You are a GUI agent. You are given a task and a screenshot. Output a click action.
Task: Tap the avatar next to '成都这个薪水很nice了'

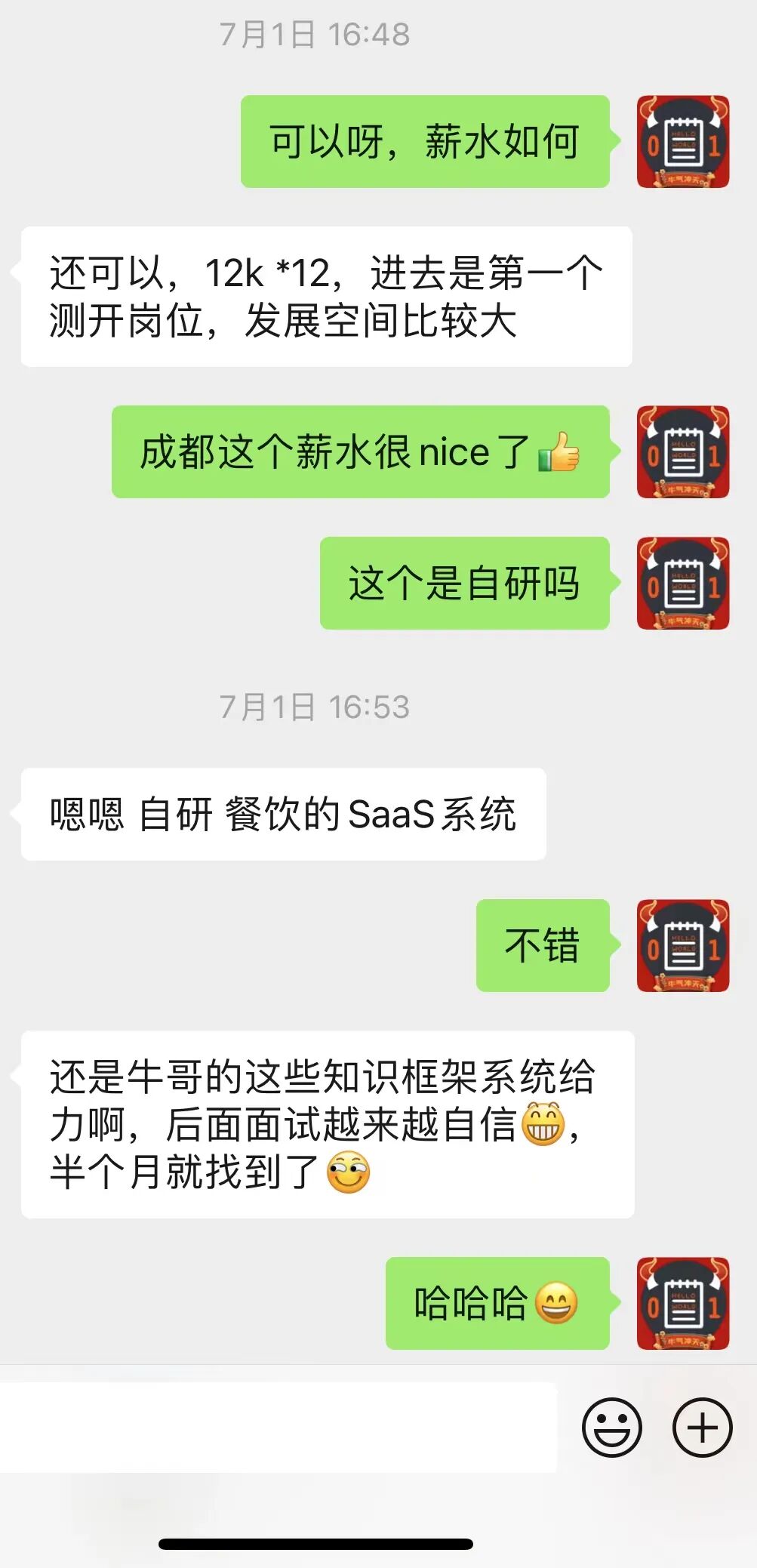point(682,451)
